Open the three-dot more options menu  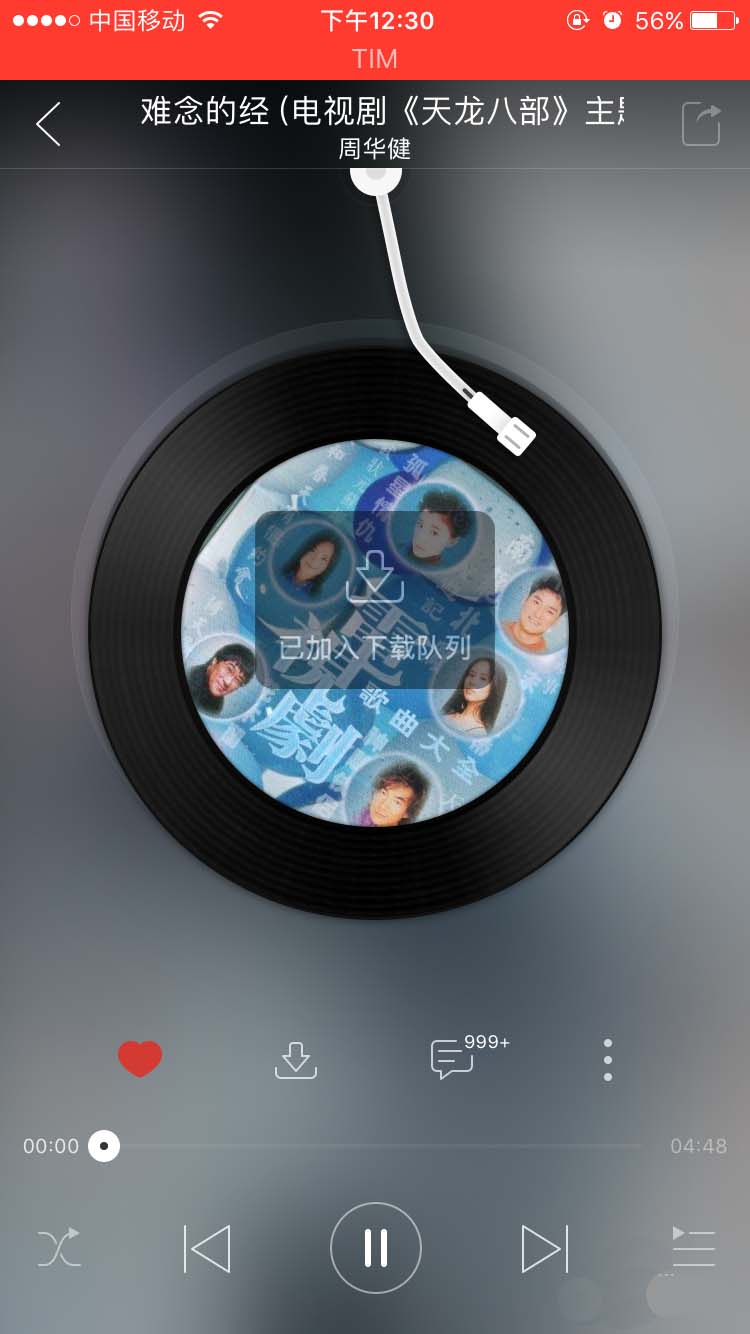point(607,1060)
